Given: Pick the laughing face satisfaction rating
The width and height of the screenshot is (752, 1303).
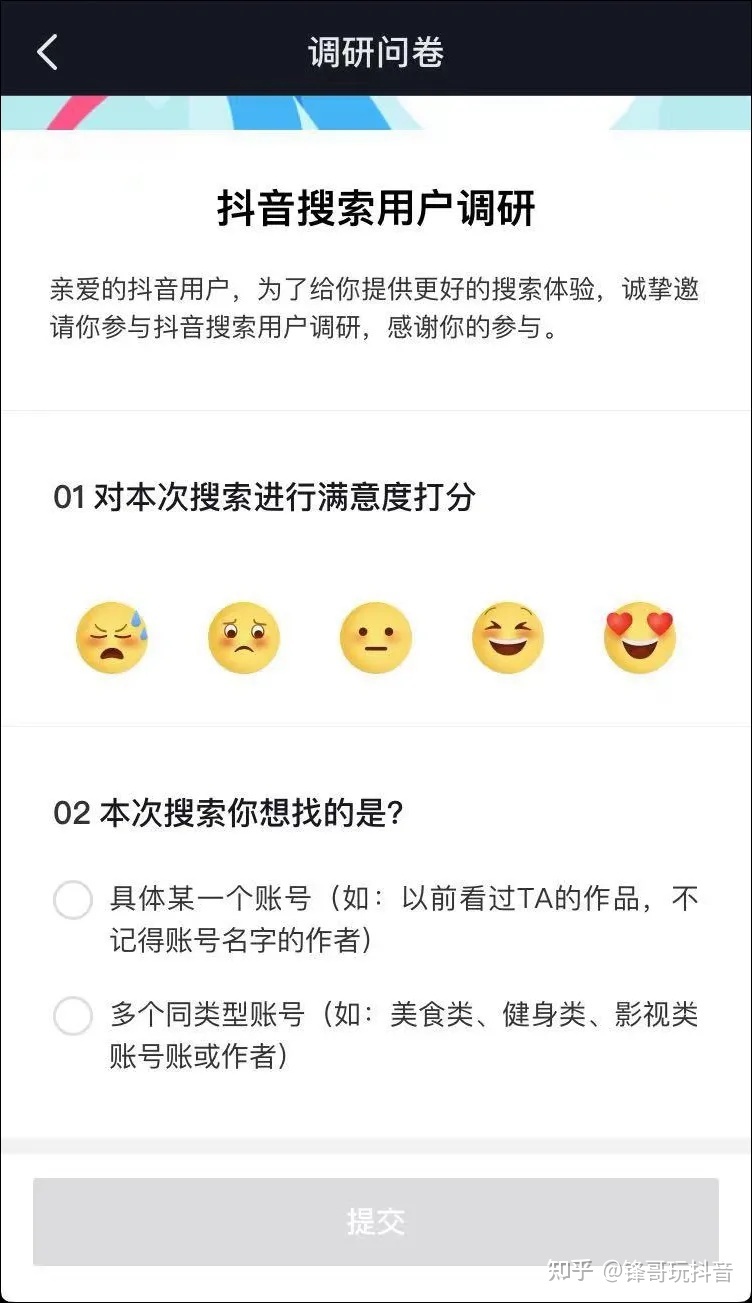Looking at the screenshot, I should point(508,638).
